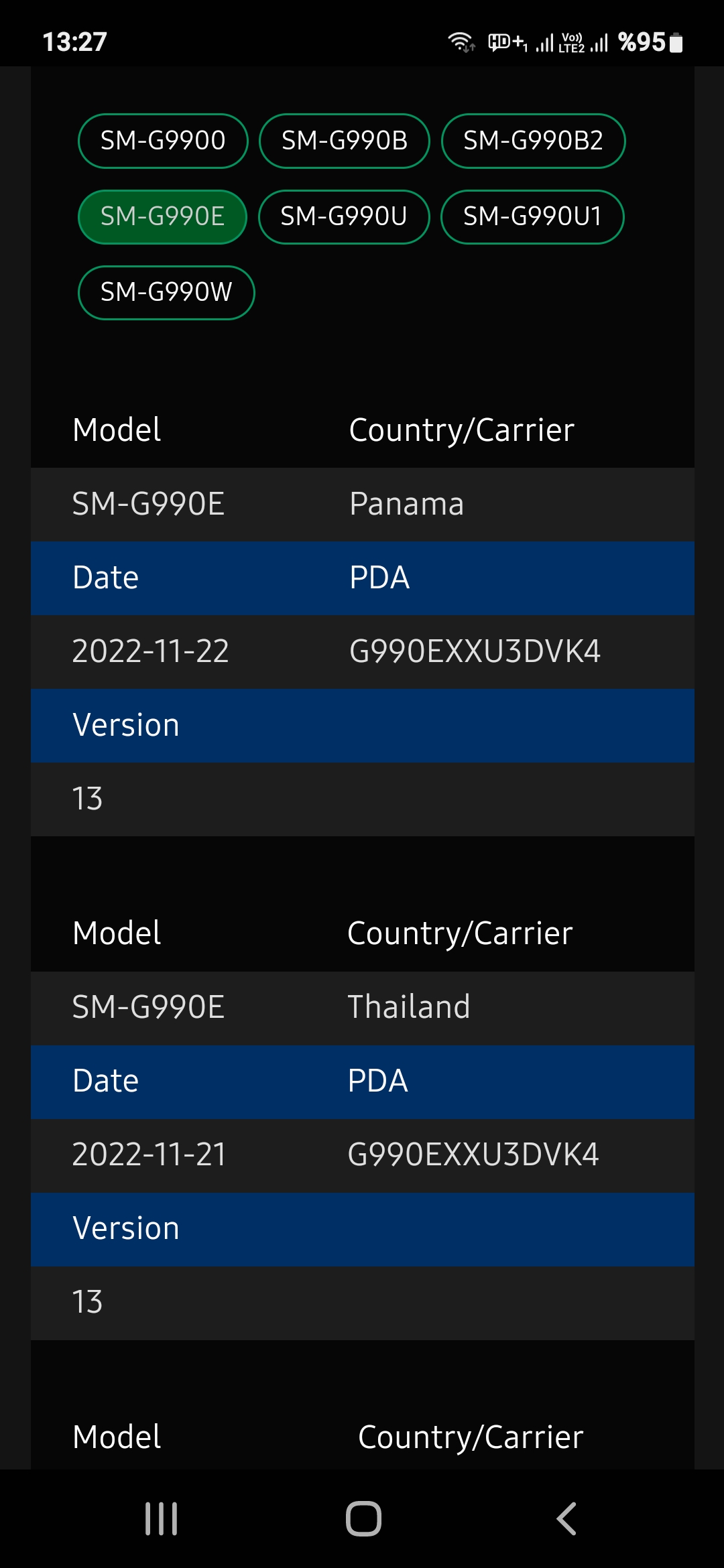Open recent apps from the navigation bar
The image size is (724, 1568).
(162, 1518)
